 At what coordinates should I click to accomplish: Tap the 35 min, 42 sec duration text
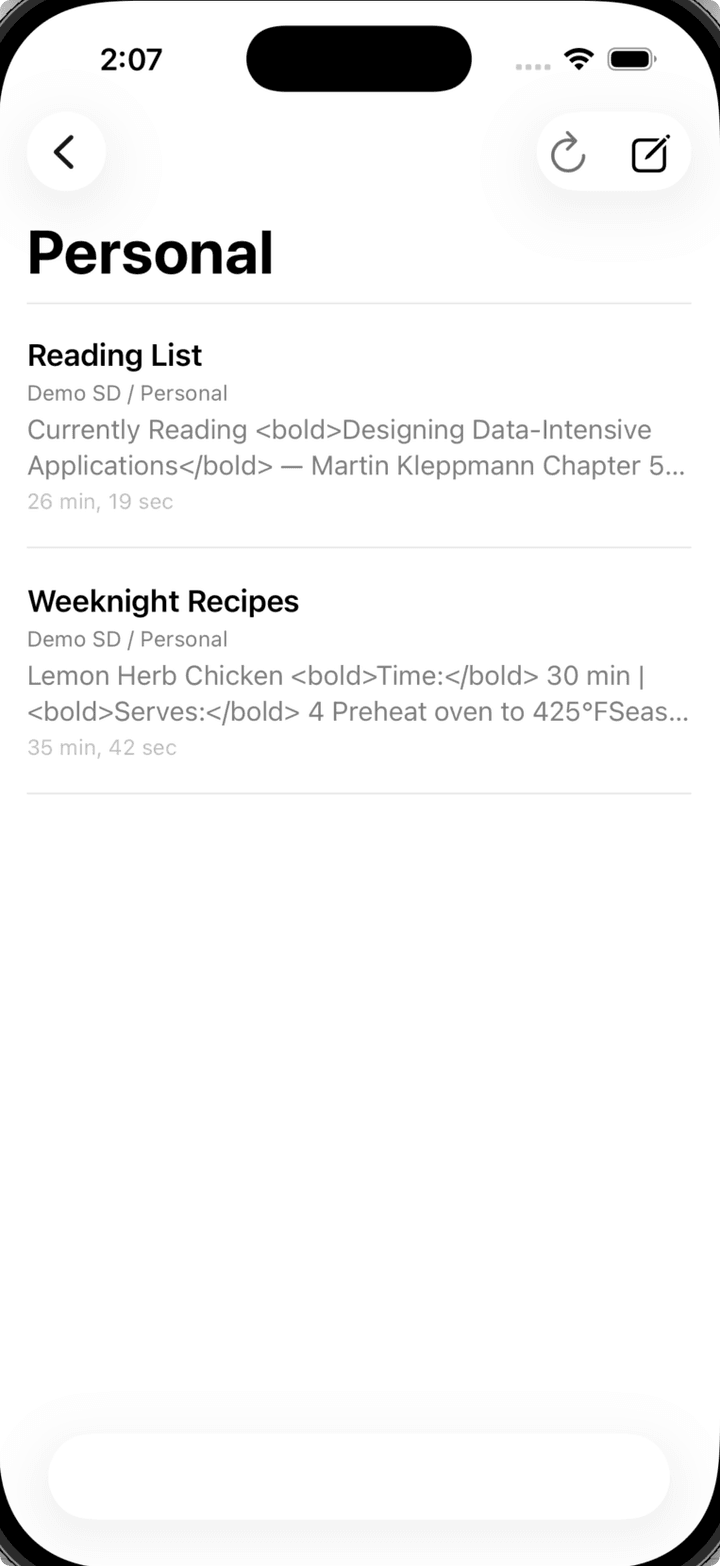coord(102,747)
